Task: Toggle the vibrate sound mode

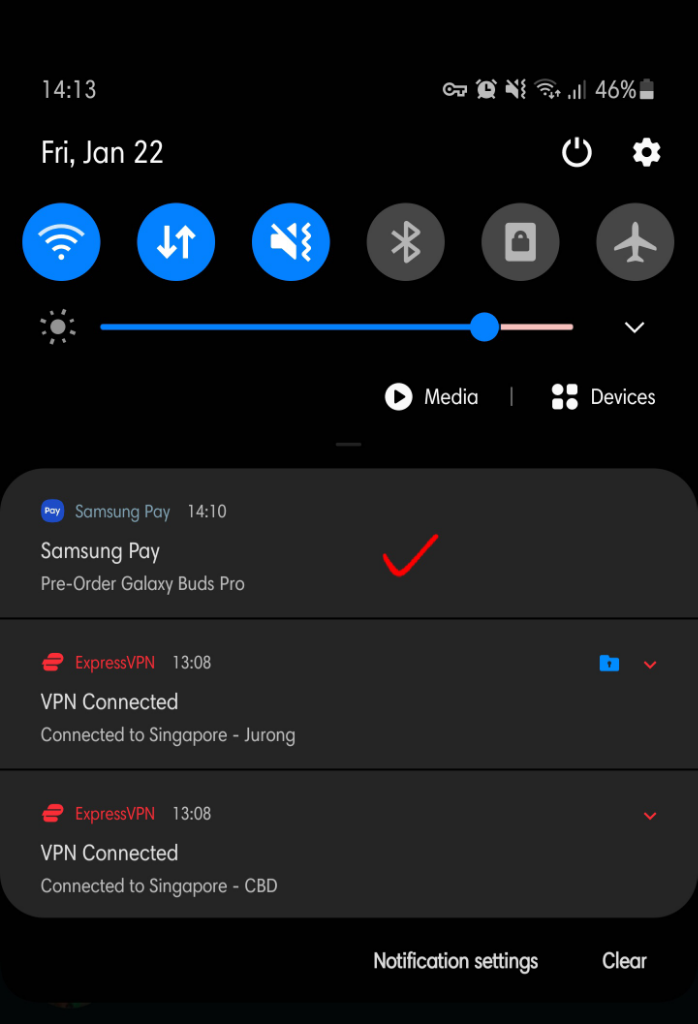Action: [x=291, y=242]
